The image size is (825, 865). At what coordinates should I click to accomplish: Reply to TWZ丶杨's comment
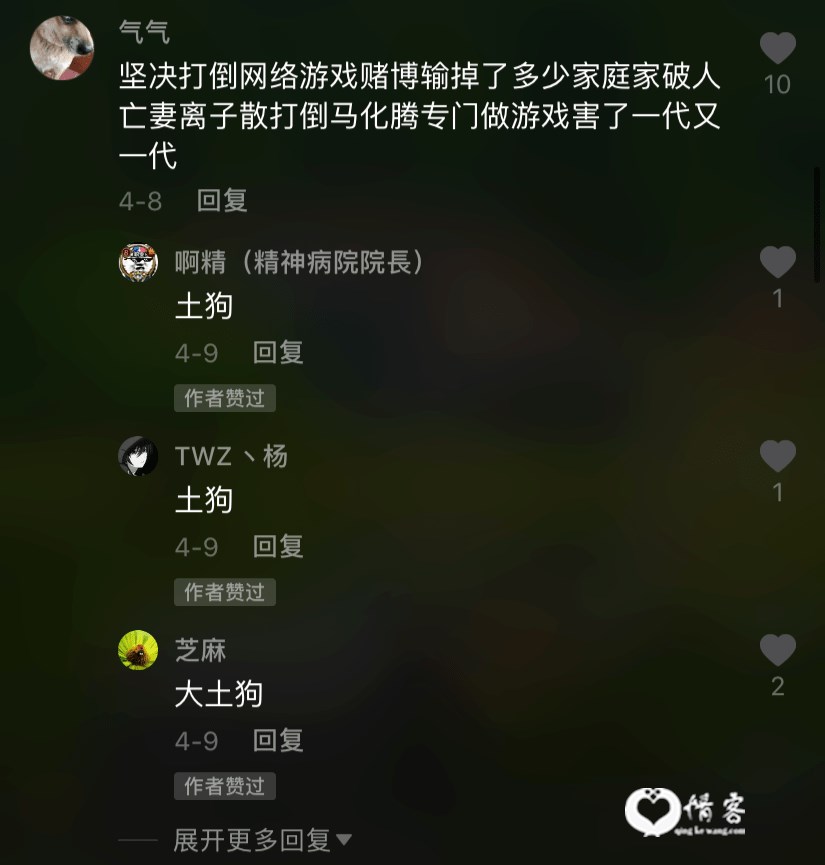[x=278, y=546]
